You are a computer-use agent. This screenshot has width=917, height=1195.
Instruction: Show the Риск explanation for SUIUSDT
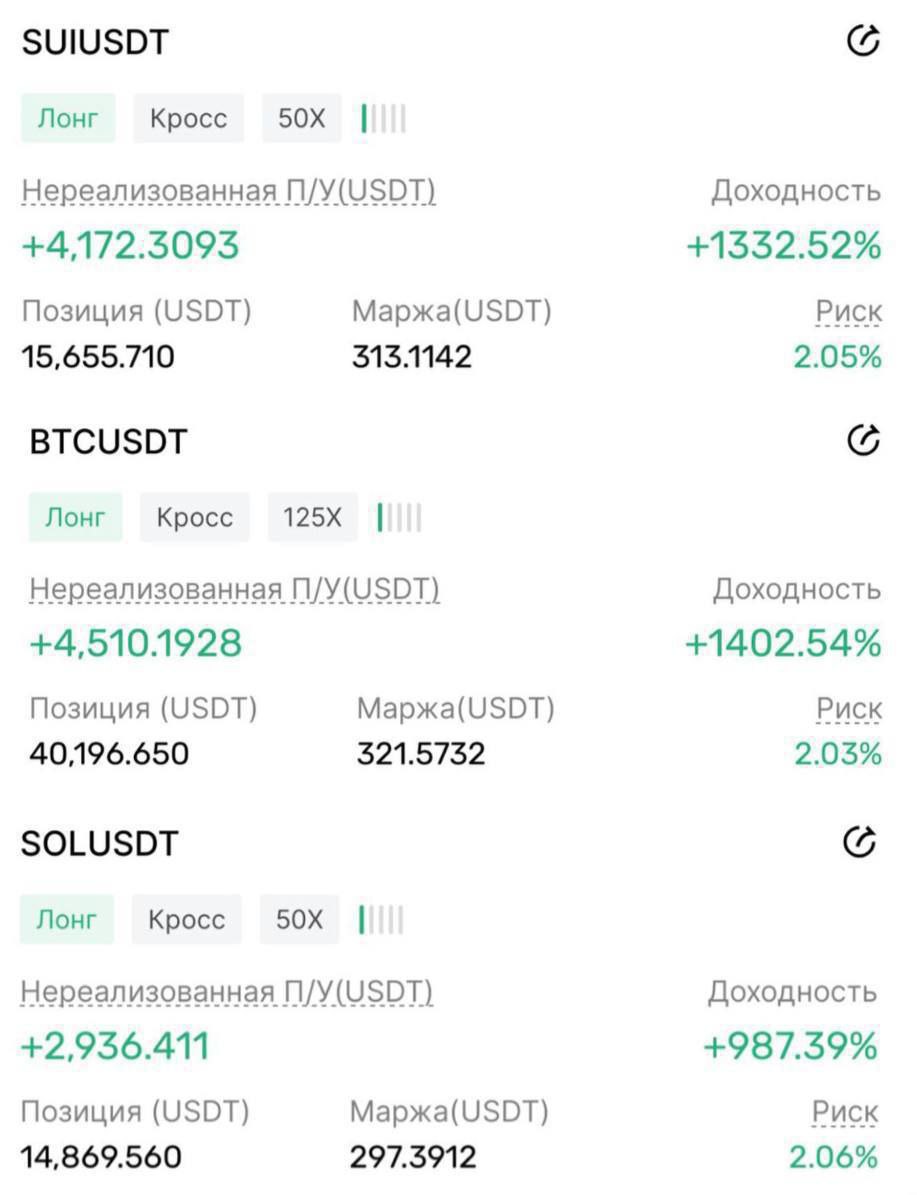click(x=848, y=312)
